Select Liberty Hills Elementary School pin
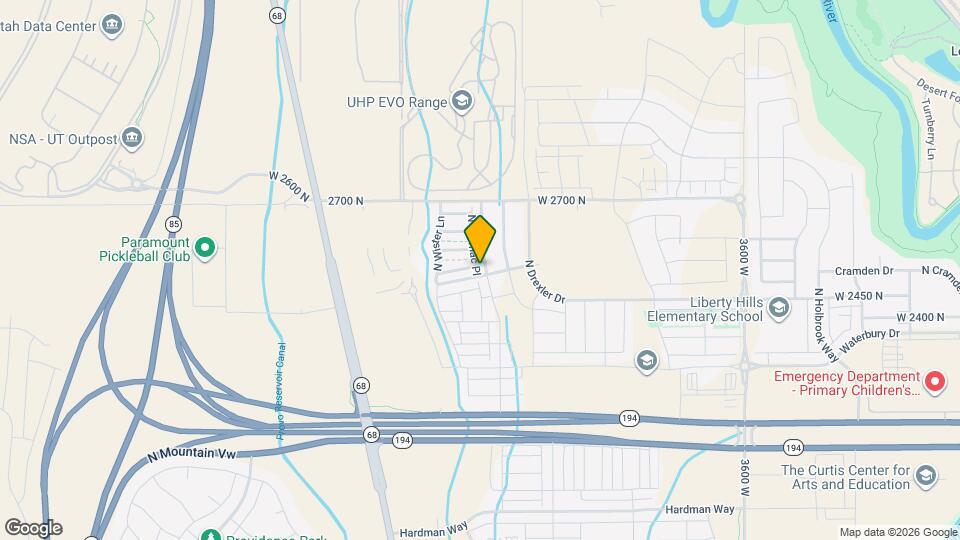Viewport: 960px width, 540px height. point(779,309)
